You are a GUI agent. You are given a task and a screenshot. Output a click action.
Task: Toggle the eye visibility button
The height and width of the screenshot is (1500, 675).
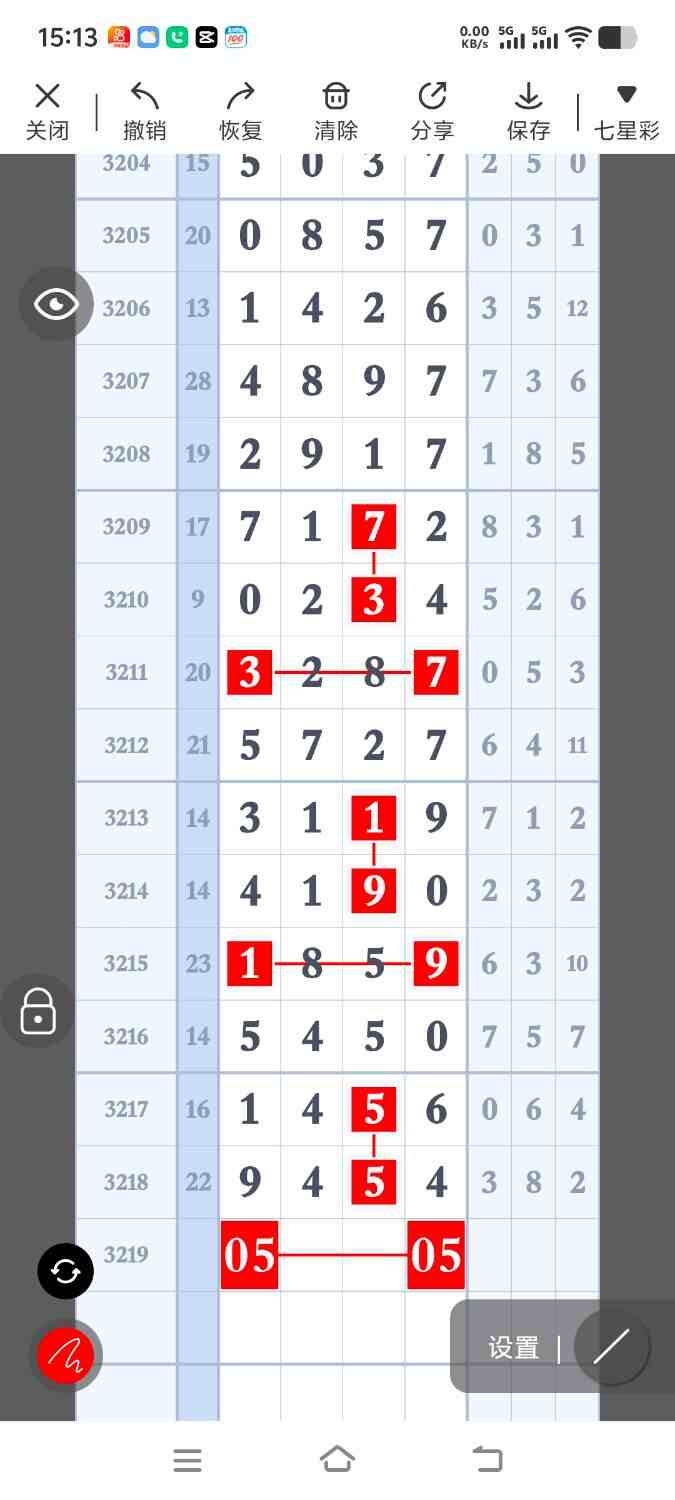56,304
